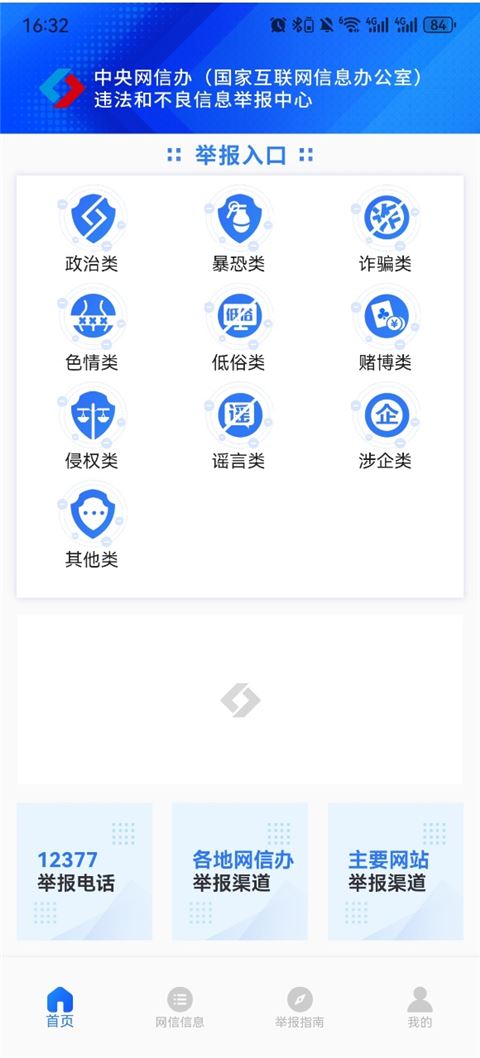The image size is (480, 1058).
Task: Switch to the 首页 tab
Action: tap(59, 1007)
